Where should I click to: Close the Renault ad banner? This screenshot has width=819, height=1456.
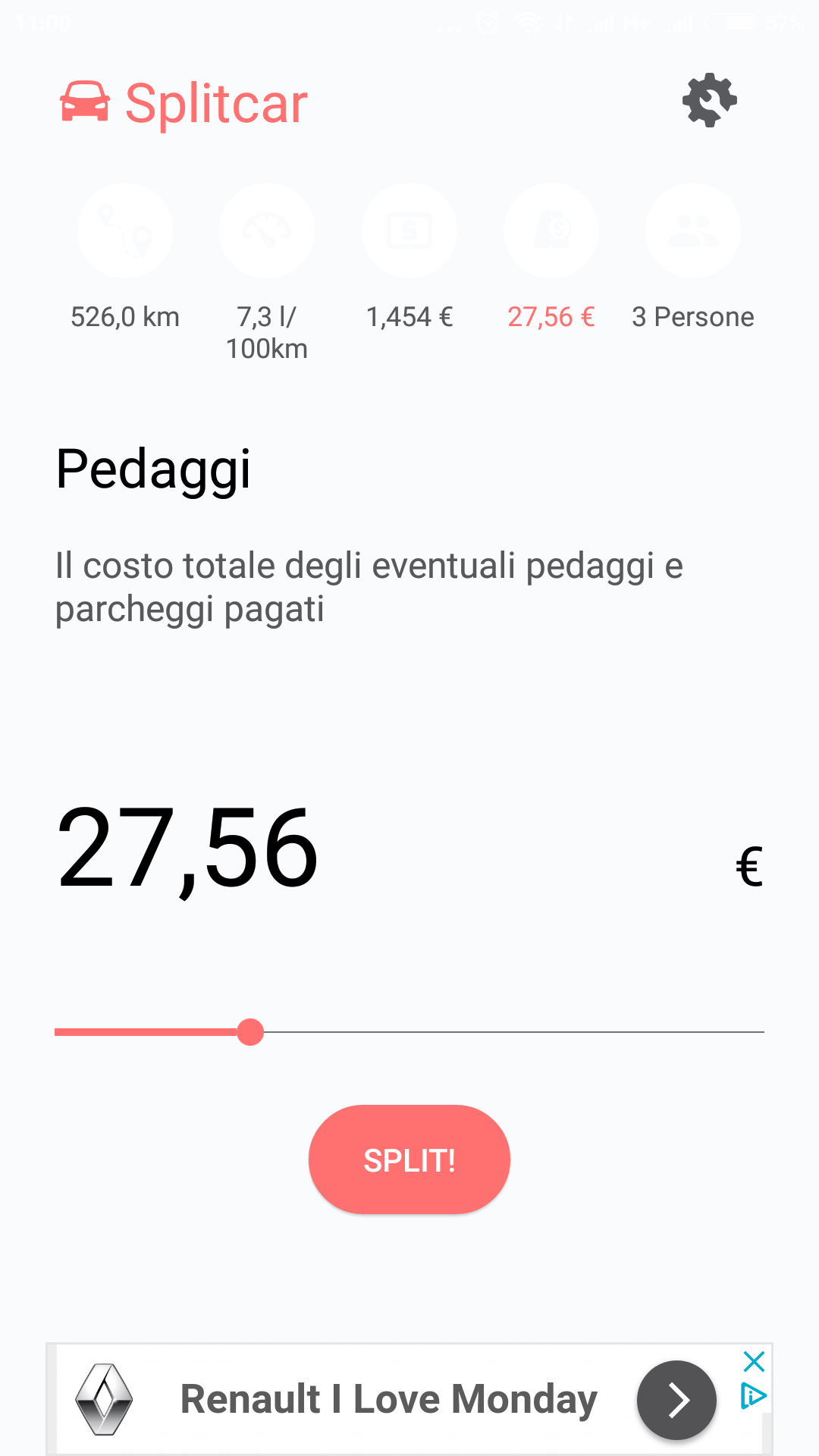(x=754, y=1361)
